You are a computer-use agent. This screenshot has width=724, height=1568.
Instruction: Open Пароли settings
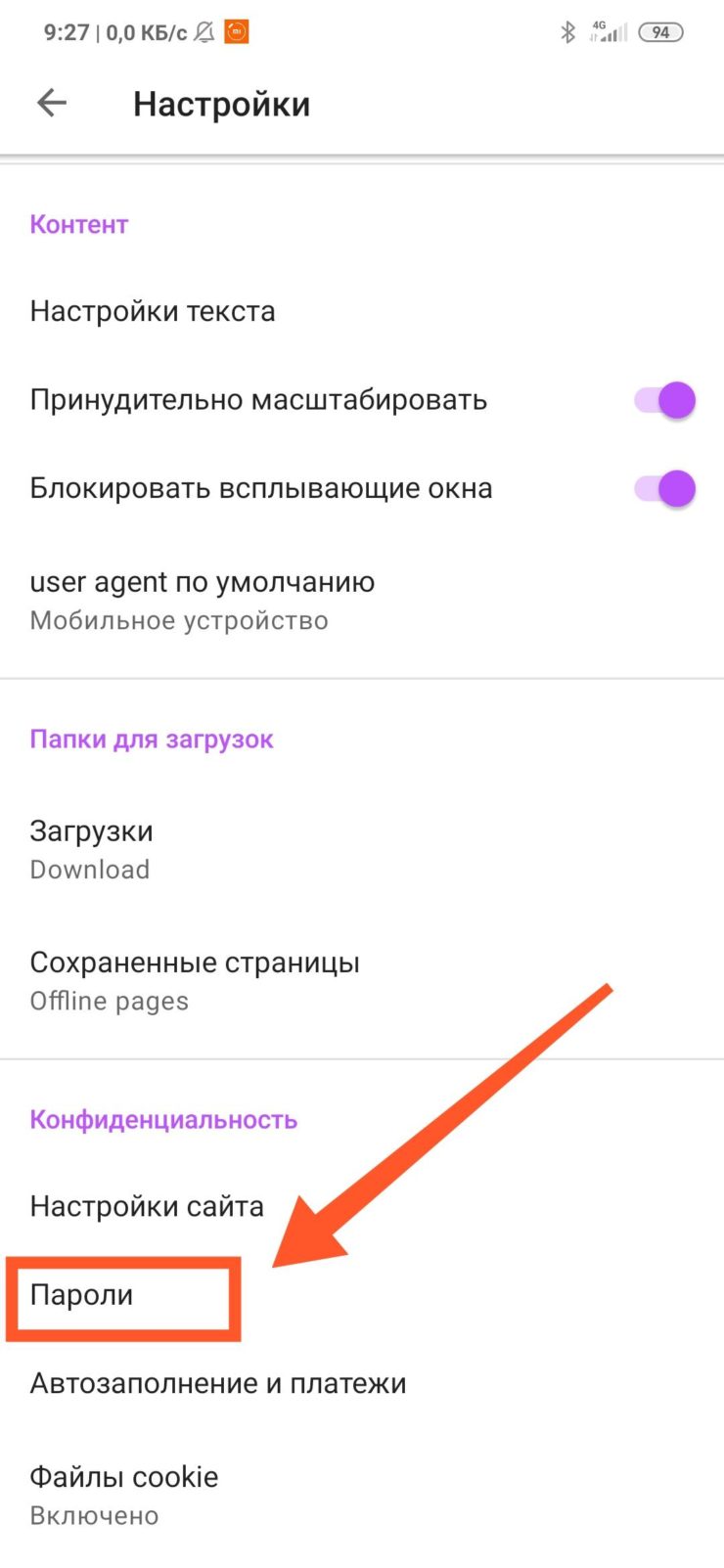point(82,1295)
